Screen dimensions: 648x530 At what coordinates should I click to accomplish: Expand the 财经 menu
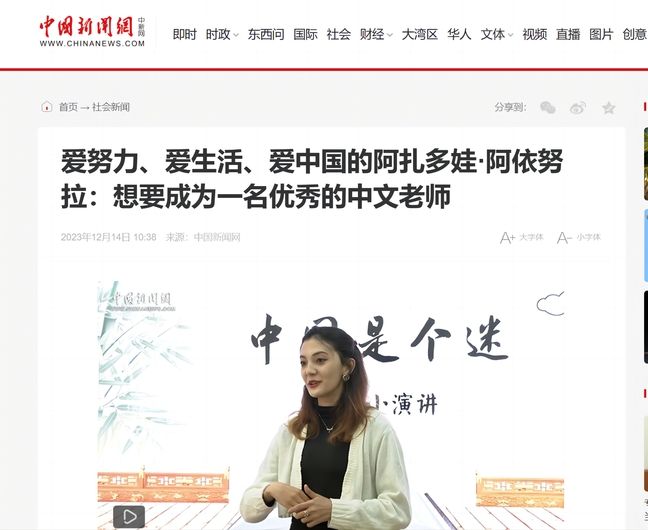tap(376, 34)
